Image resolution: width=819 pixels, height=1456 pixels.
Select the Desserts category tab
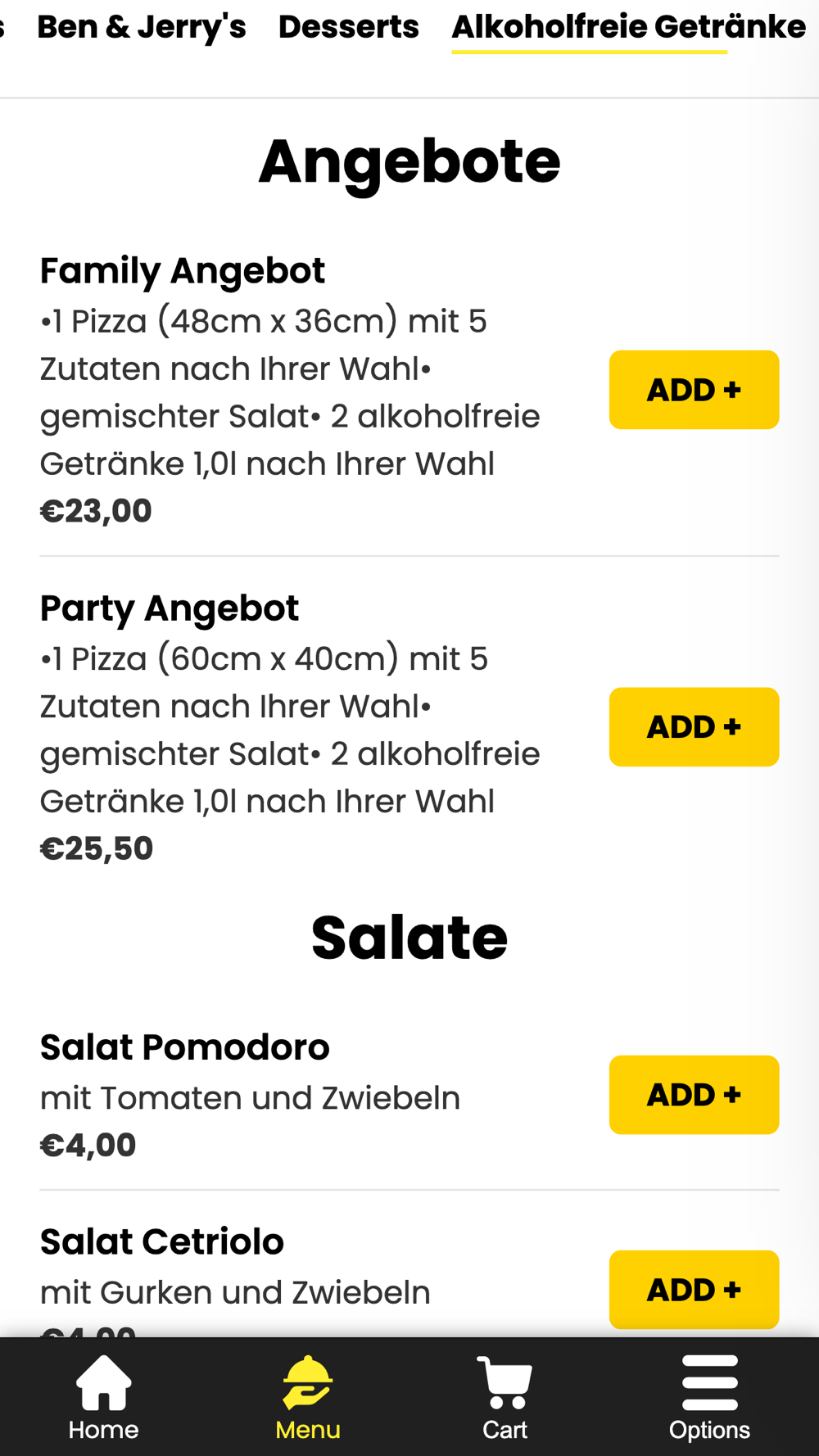[x=349, y=27]
